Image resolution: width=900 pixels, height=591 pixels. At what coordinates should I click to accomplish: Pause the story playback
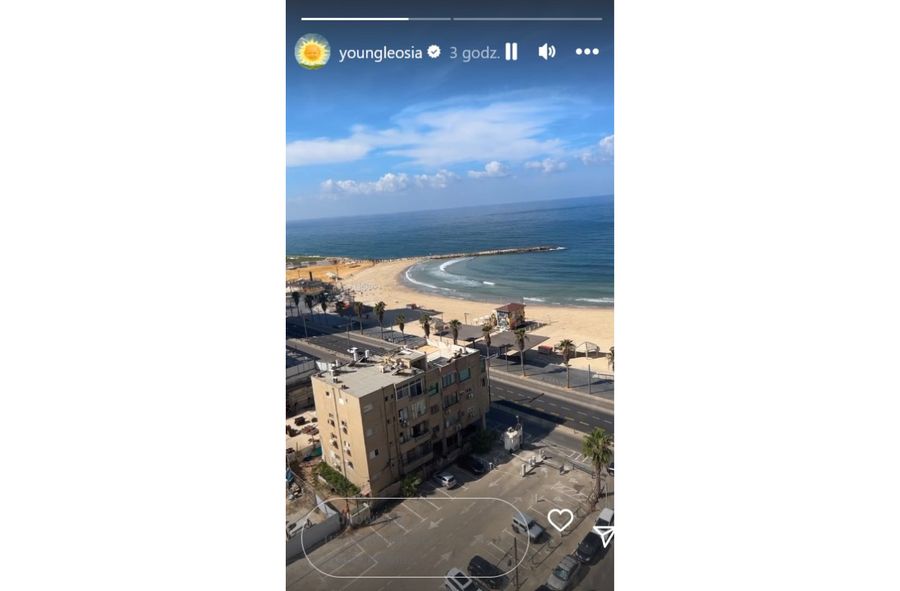(x=511, y=52)
